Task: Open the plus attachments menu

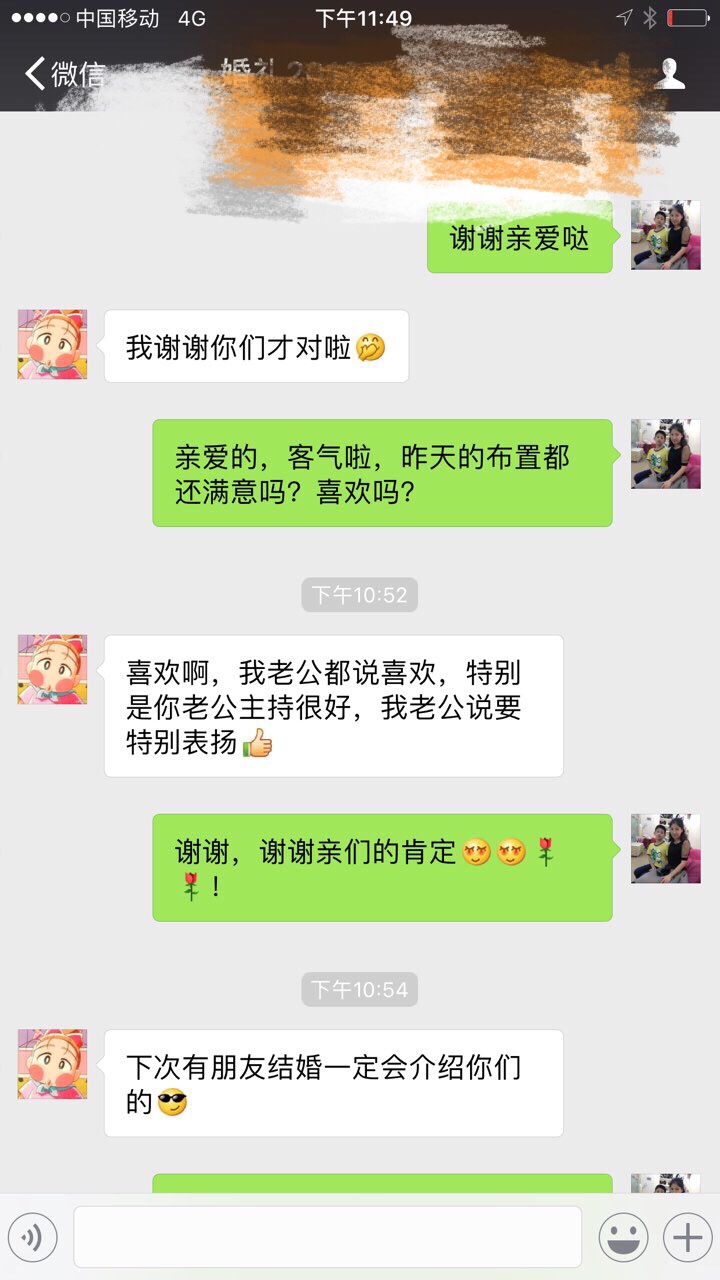Action: click(x=687, y=1238)
